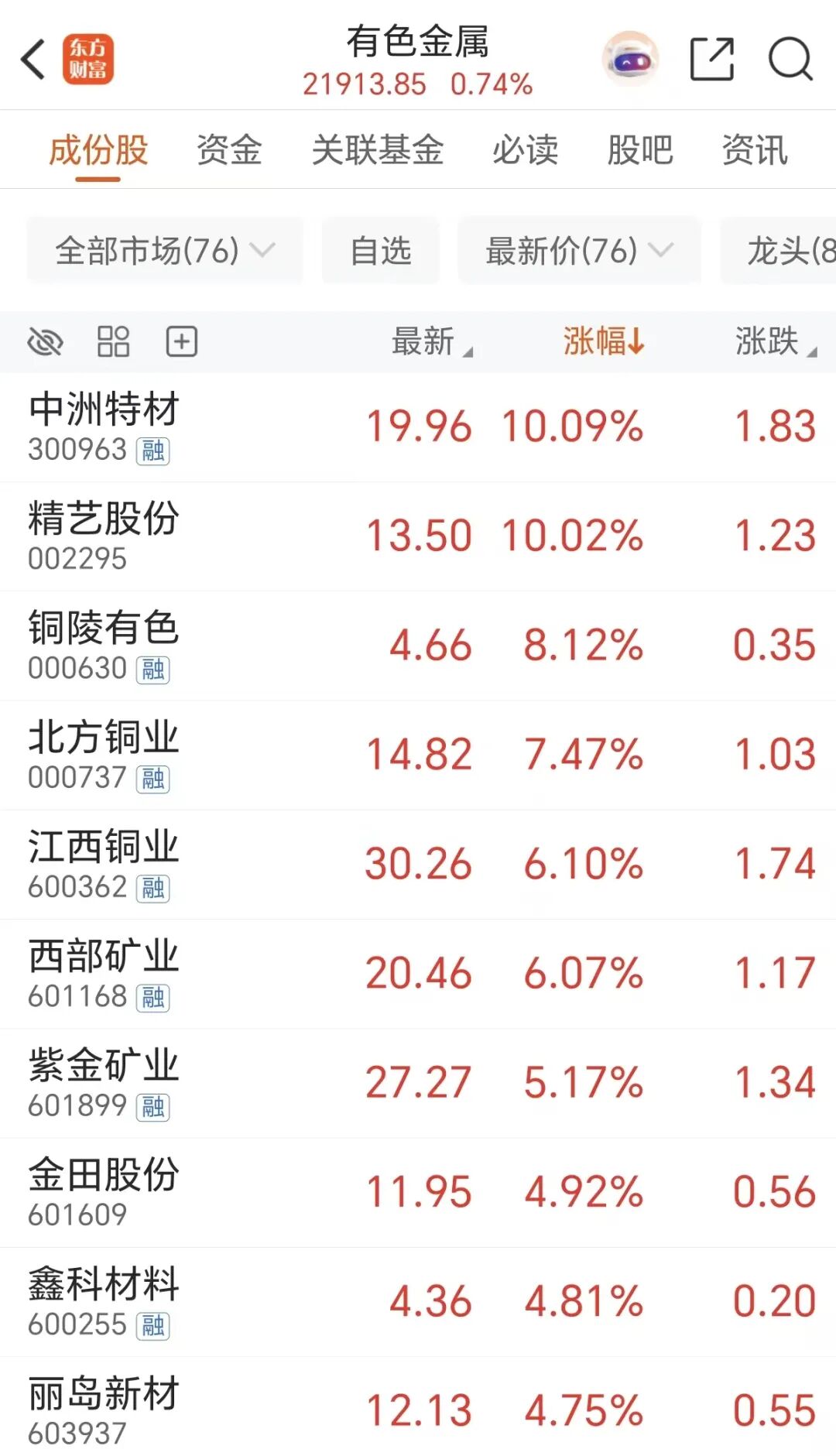The width and height of the screenshot is (836, 1456).
Task: Open stock 中洲特材 300963
Action: [x=418, y=427]
